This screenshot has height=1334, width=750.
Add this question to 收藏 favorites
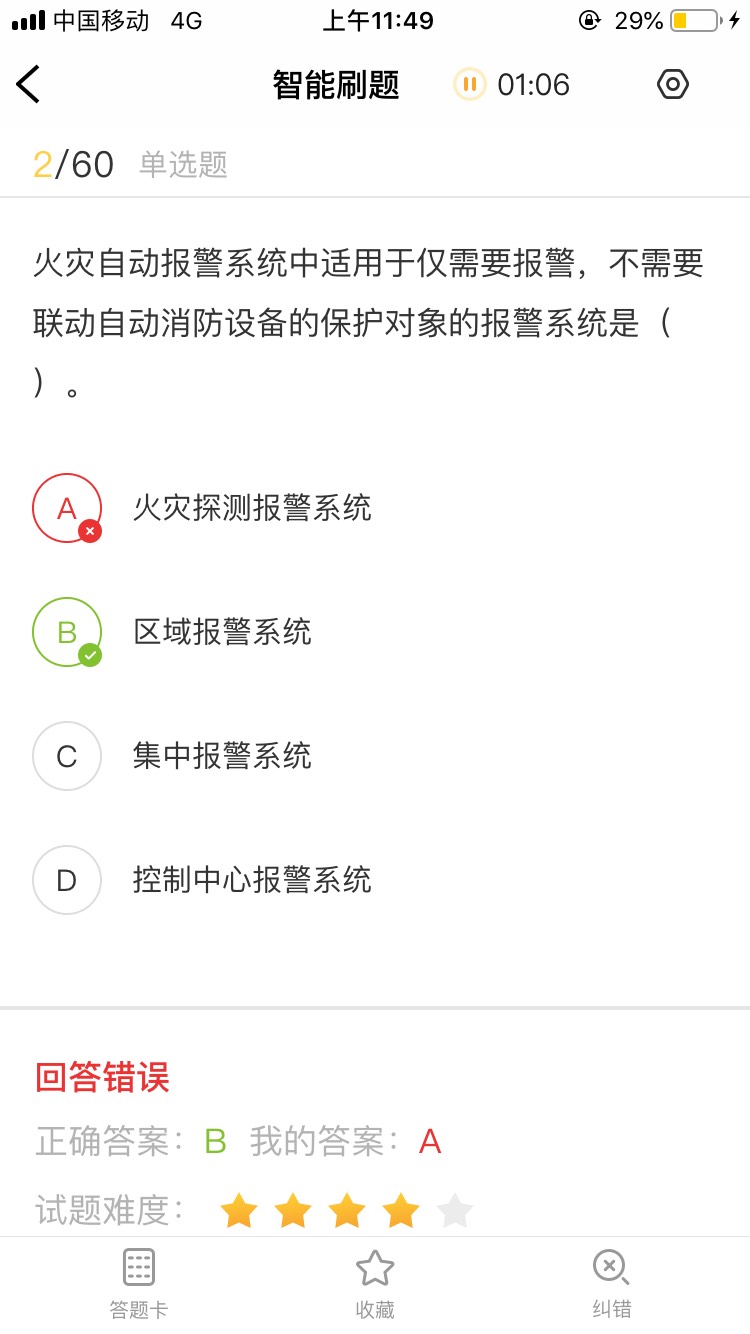tap(375, 1283)
